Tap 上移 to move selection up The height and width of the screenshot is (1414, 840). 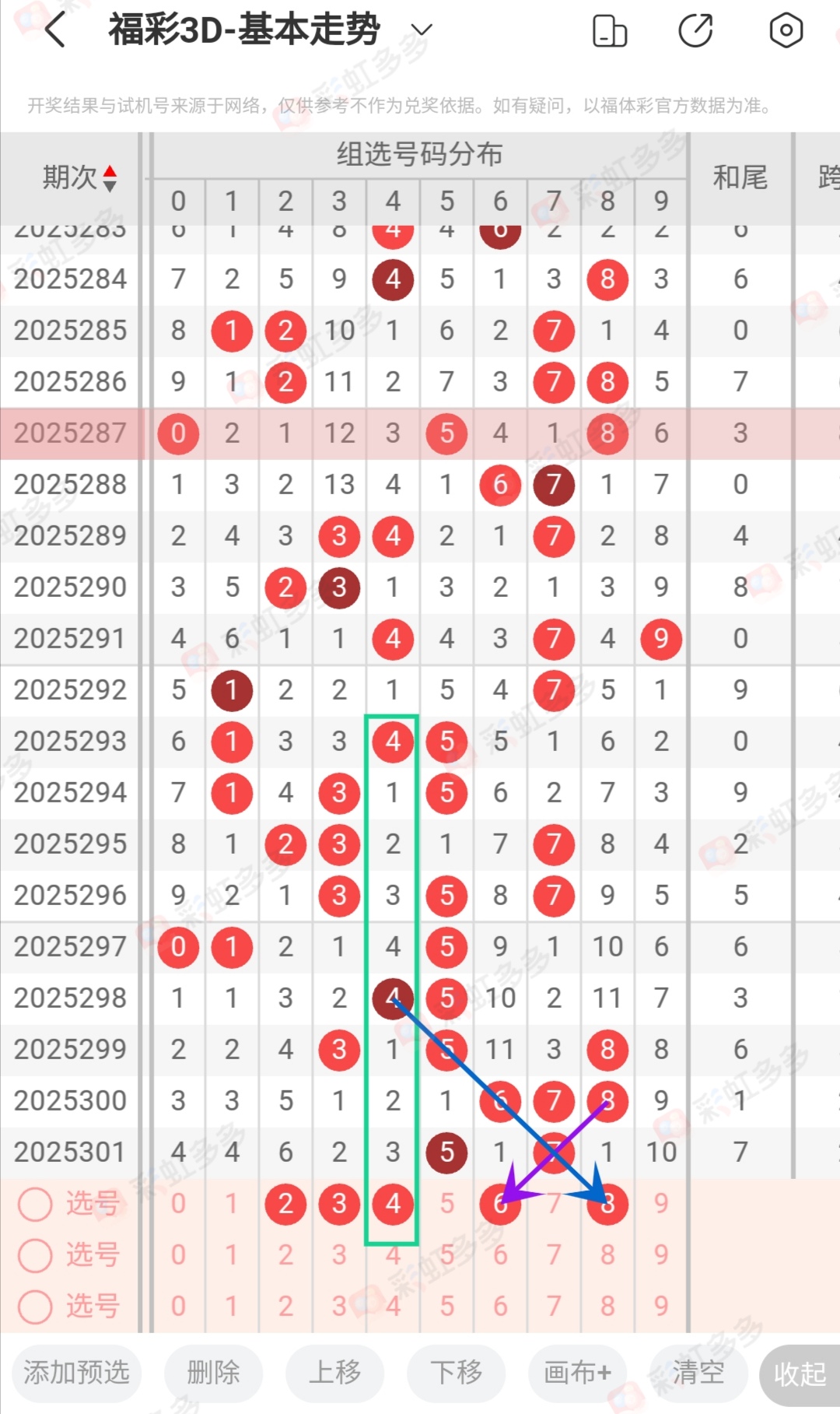click(334, 1372)
